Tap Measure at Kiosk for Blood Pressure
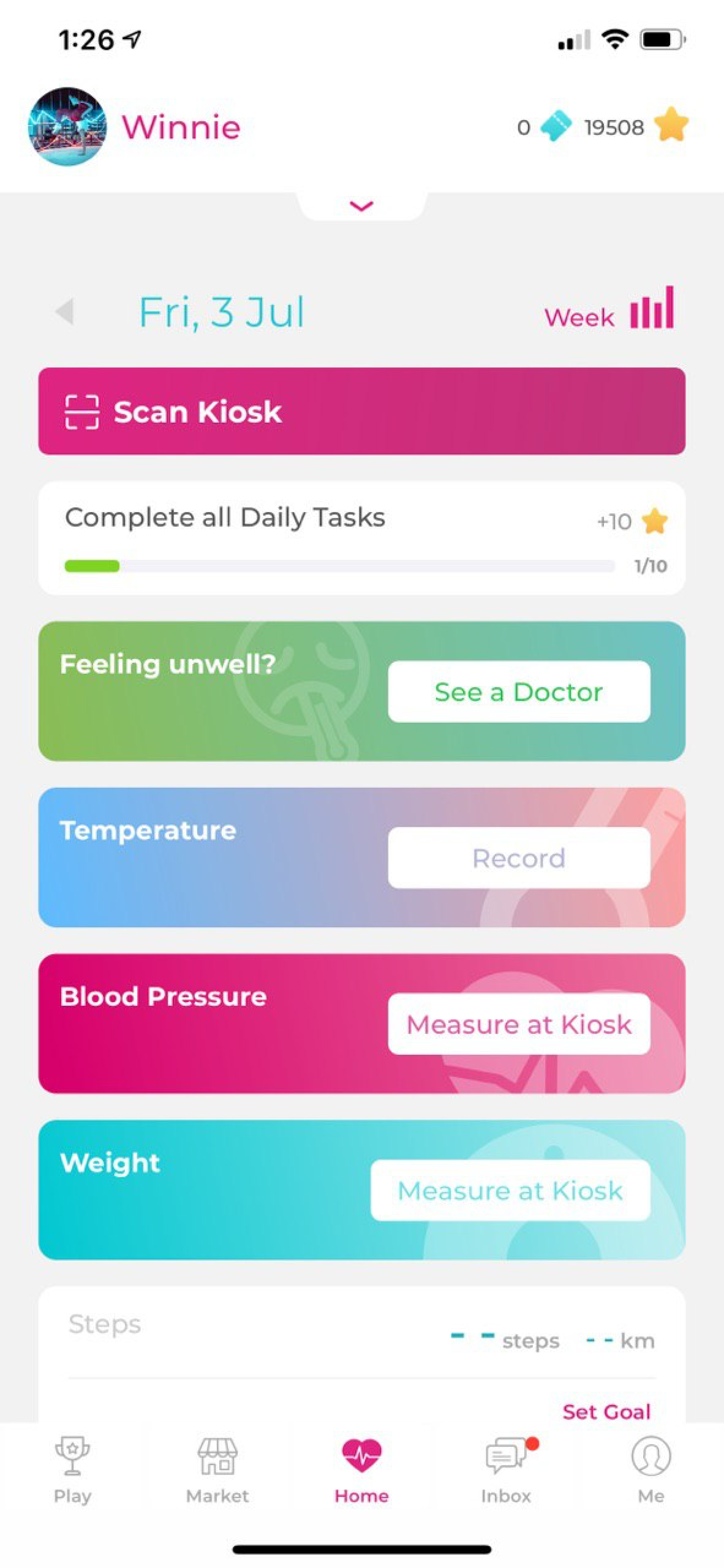Viewport: 724px width, 1568px height. point(519,1024)
